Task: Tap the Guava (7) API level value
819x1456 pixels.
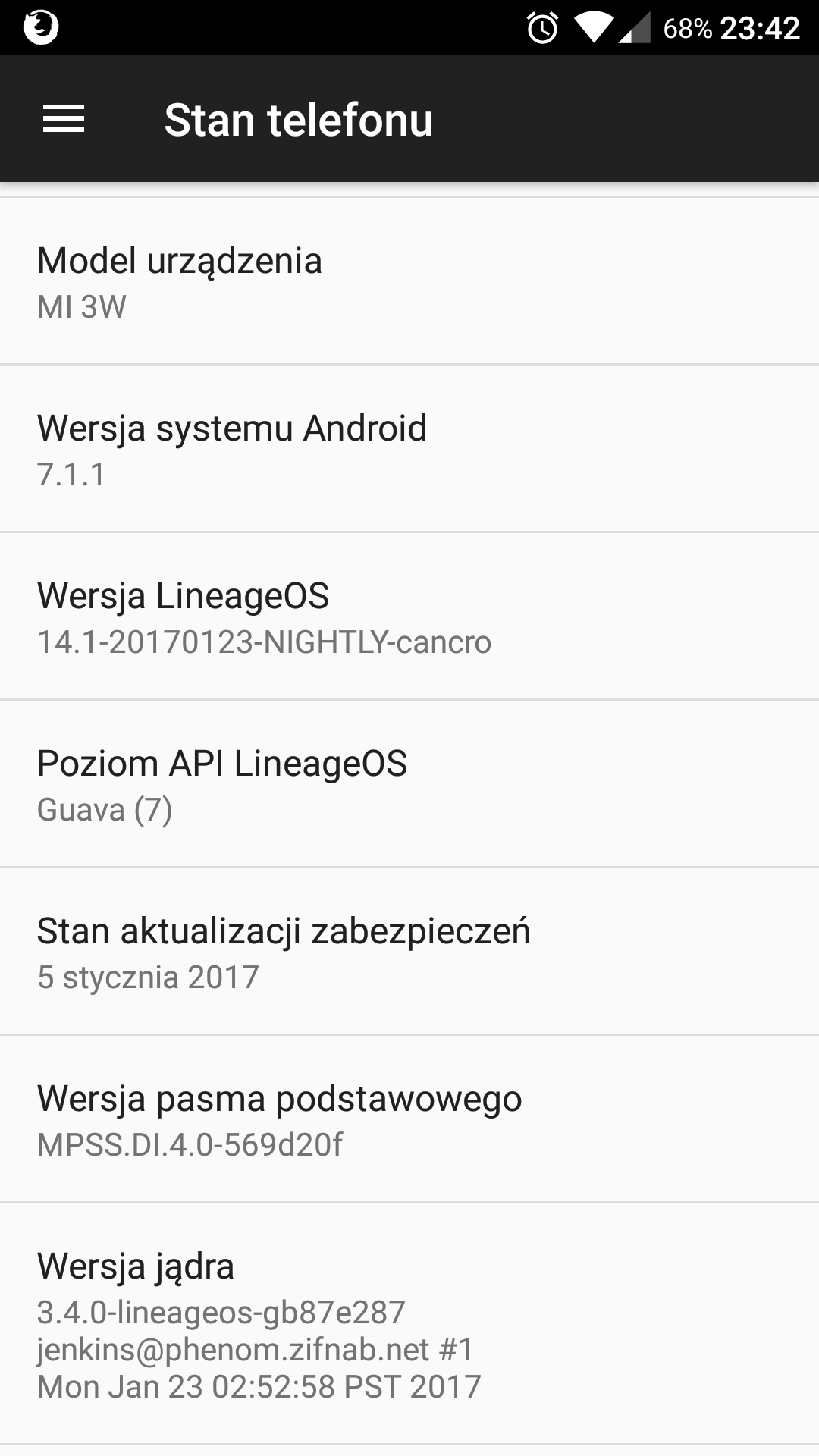Action: (x=106, y=811)
